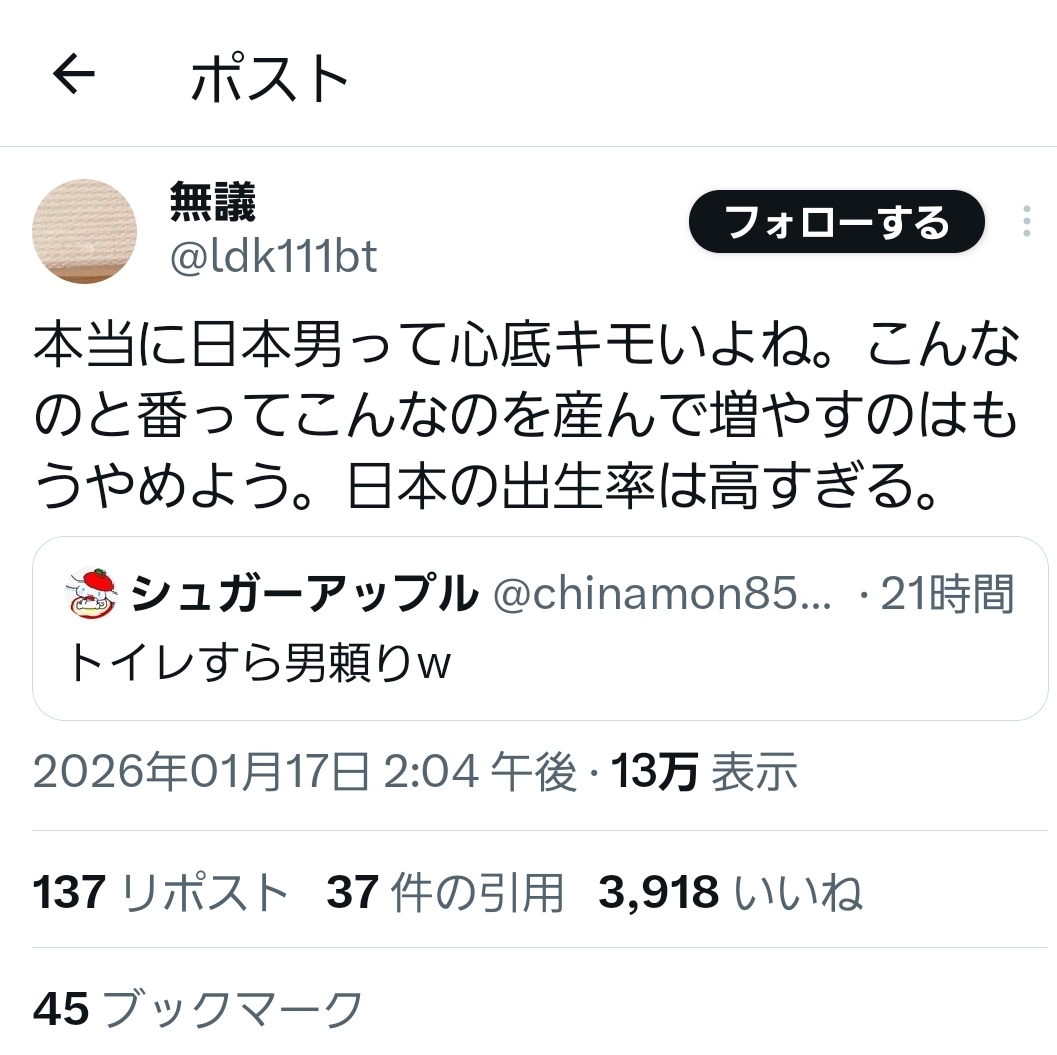
Task: Go back using the arrow
Action: tap(74, 75)
